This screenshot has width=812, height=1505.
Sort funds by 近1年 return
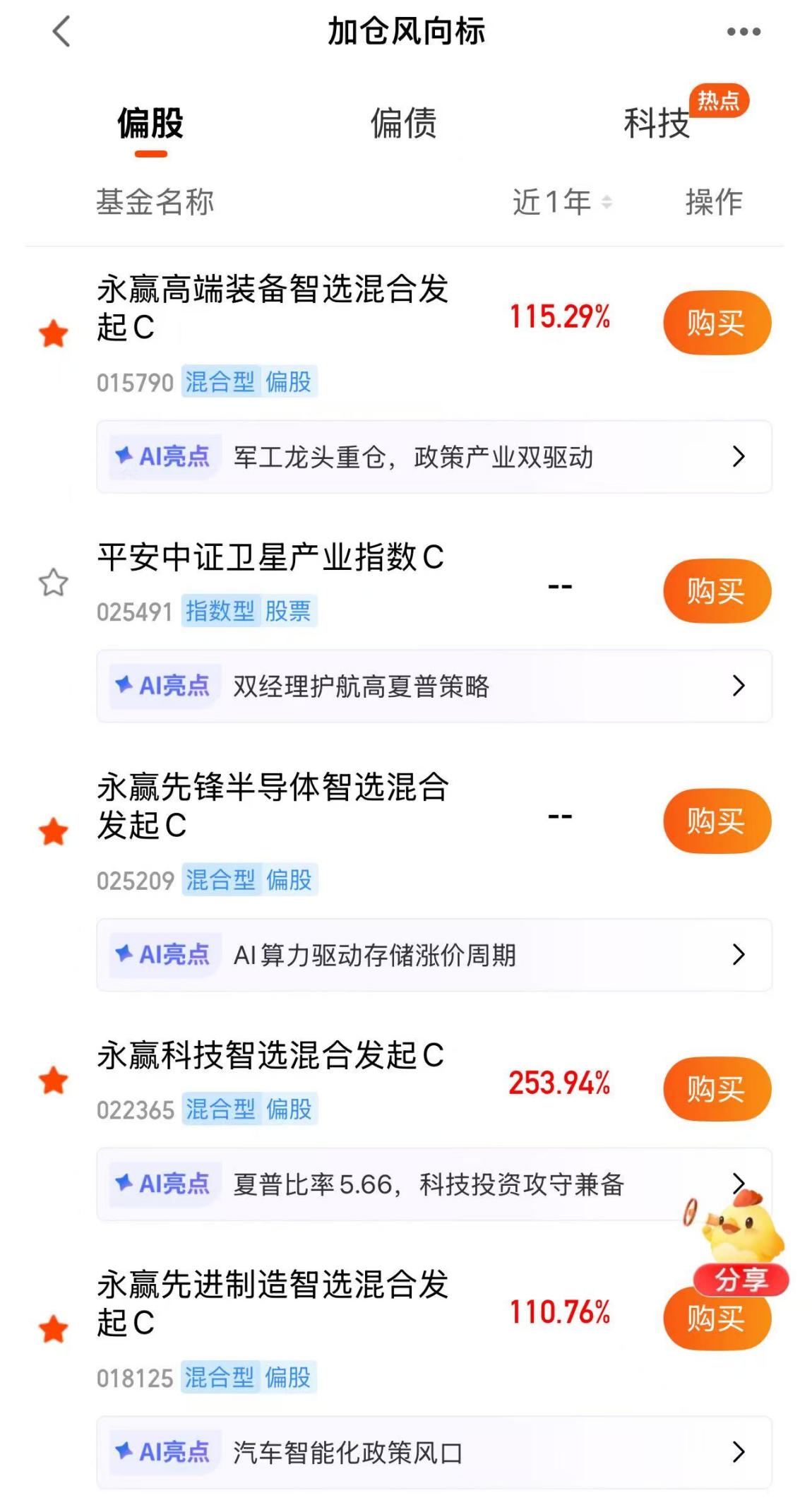click(x=558, y=202)
